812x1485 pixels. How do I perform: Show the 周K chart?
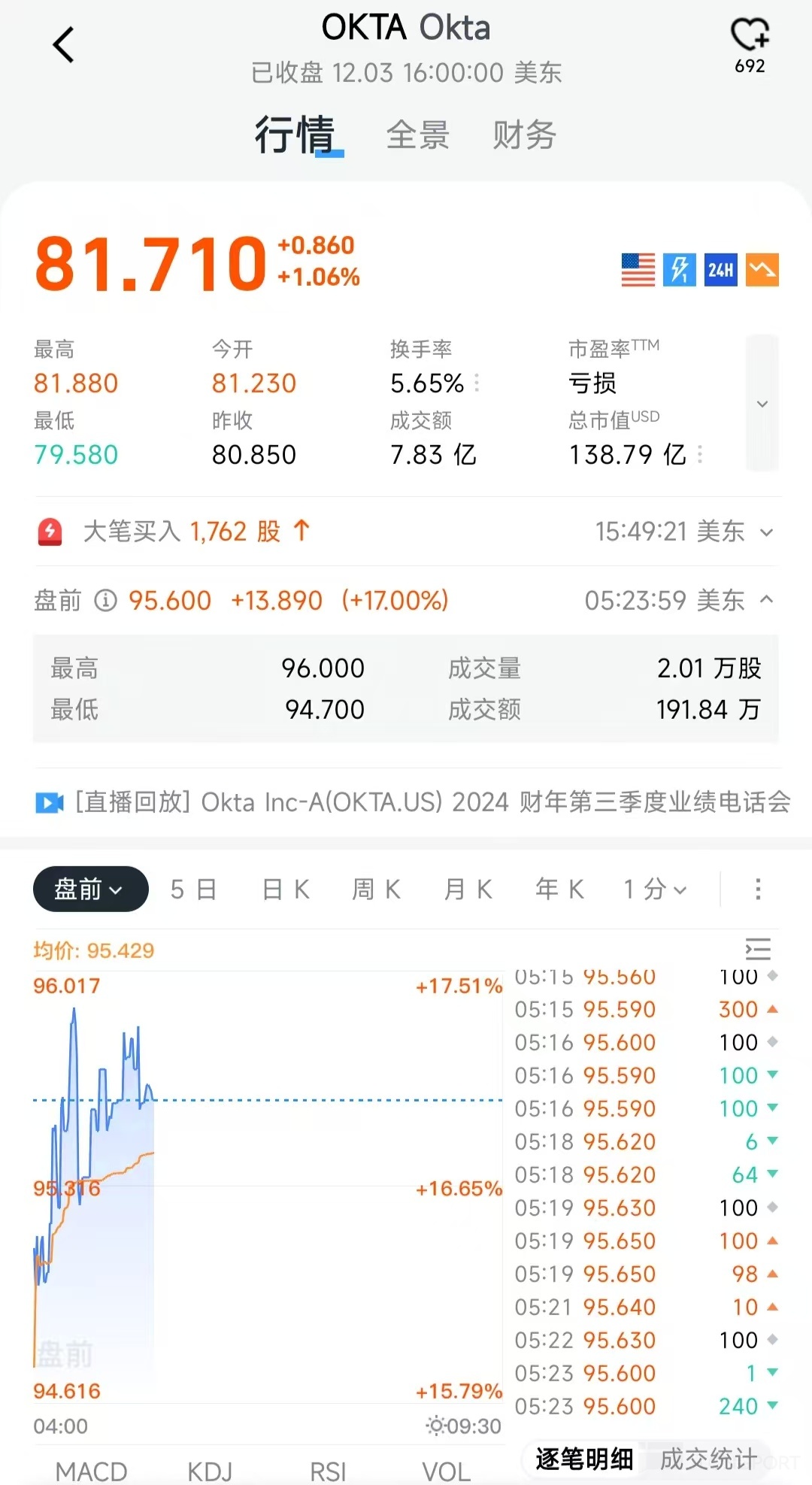coord(376,889)
